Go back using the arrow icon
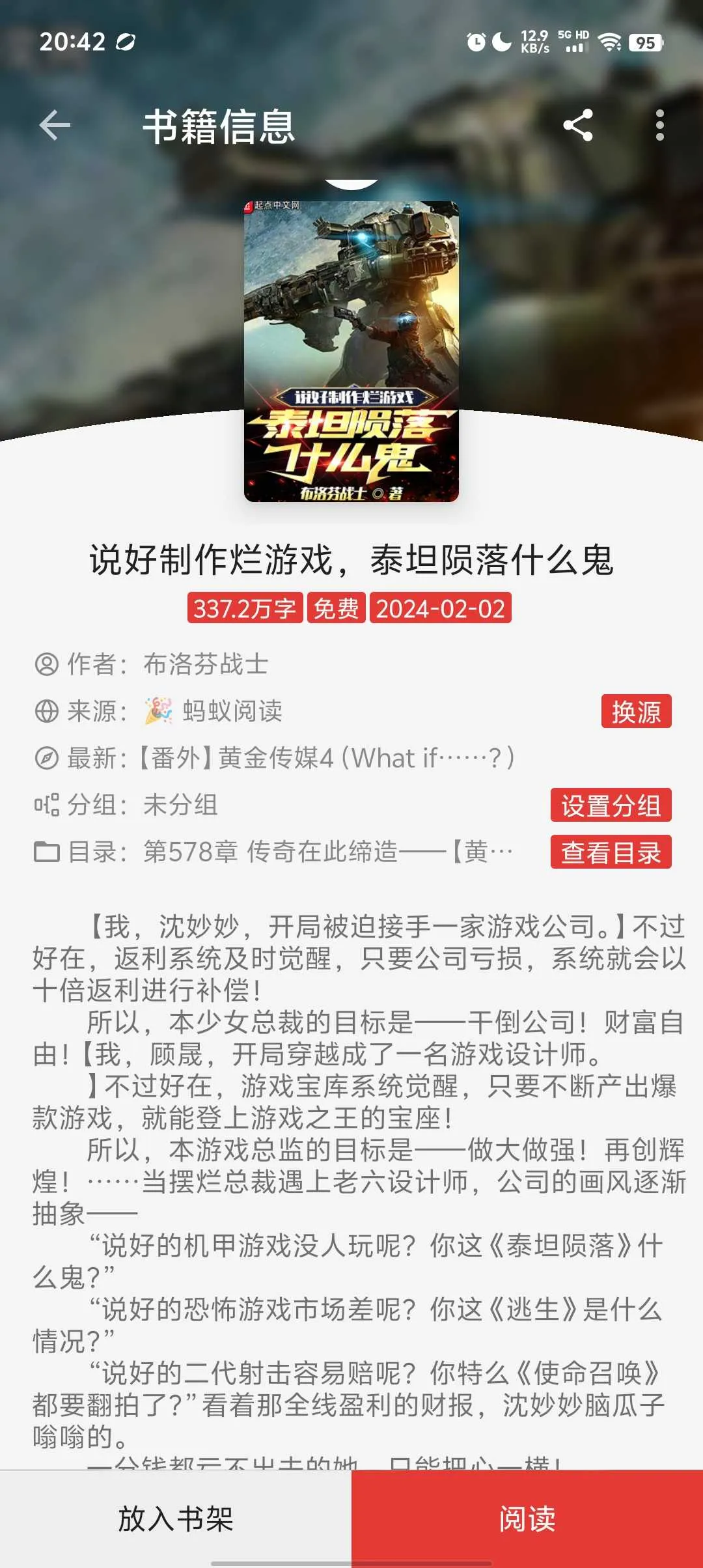Viewport: 703px width, 1568px height. pyautogui.click(x=55, y=125)
